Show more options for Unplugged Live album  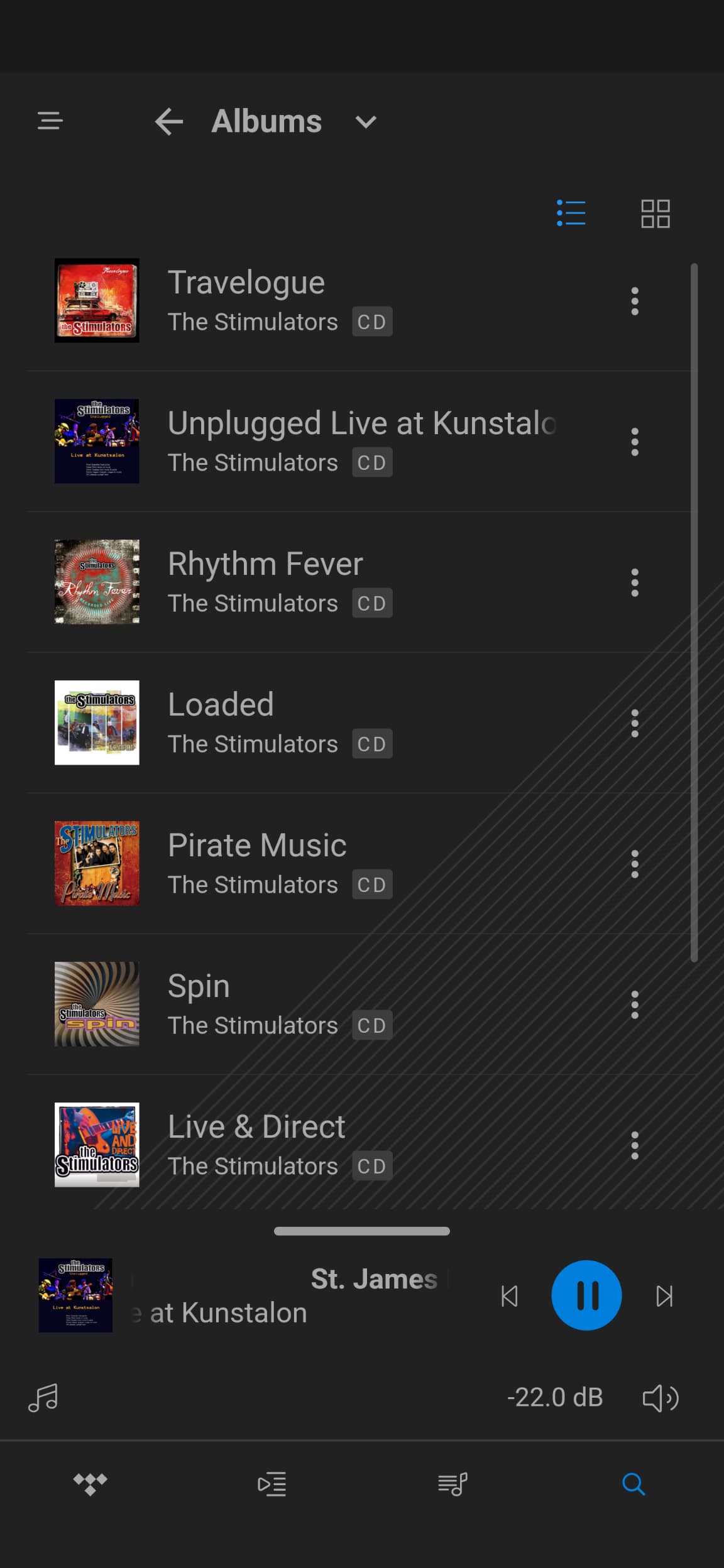click(x=635, y=442)
